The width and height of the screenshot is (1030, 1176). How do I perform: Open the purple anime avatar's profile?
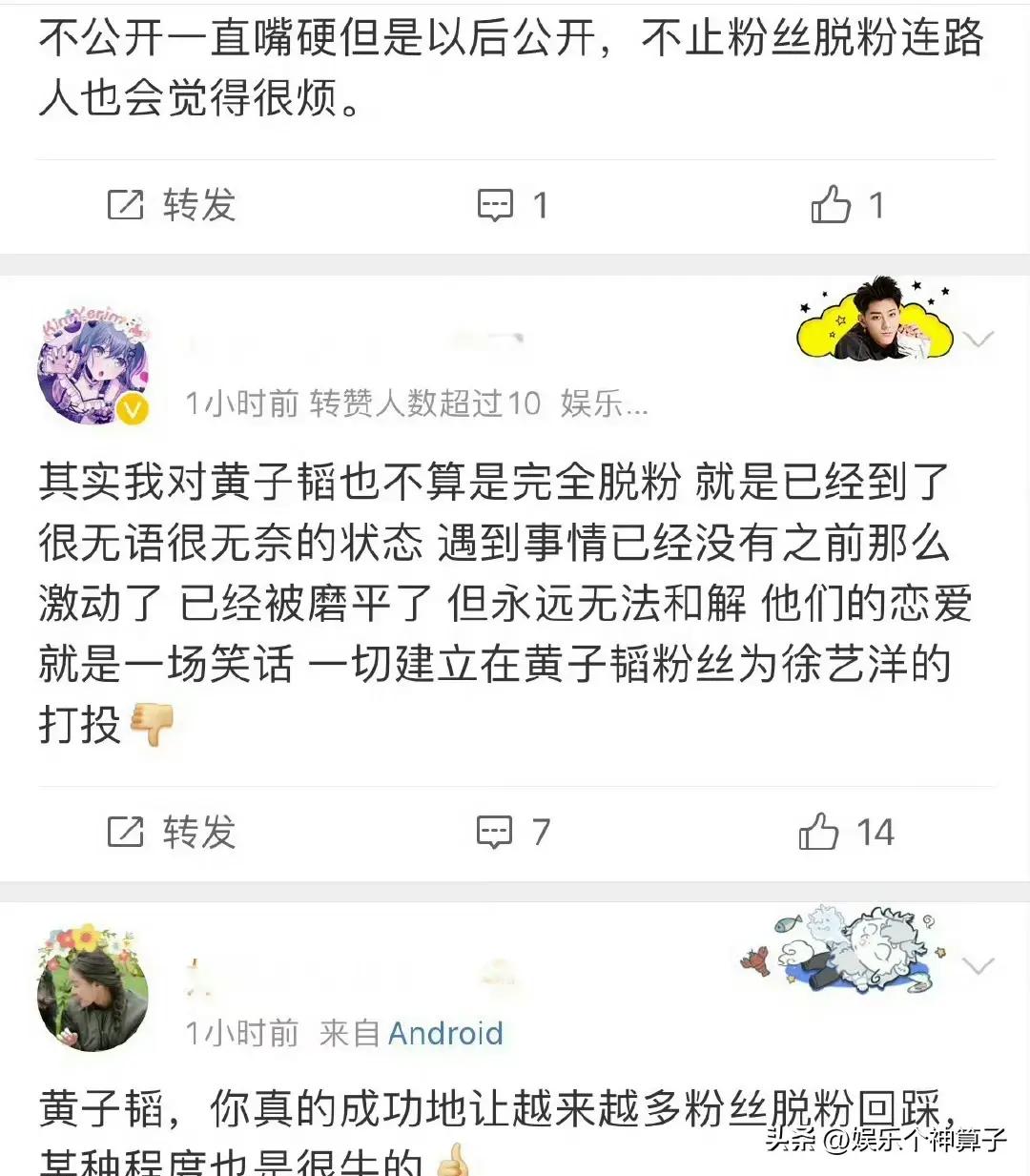[x=93, y=366]
